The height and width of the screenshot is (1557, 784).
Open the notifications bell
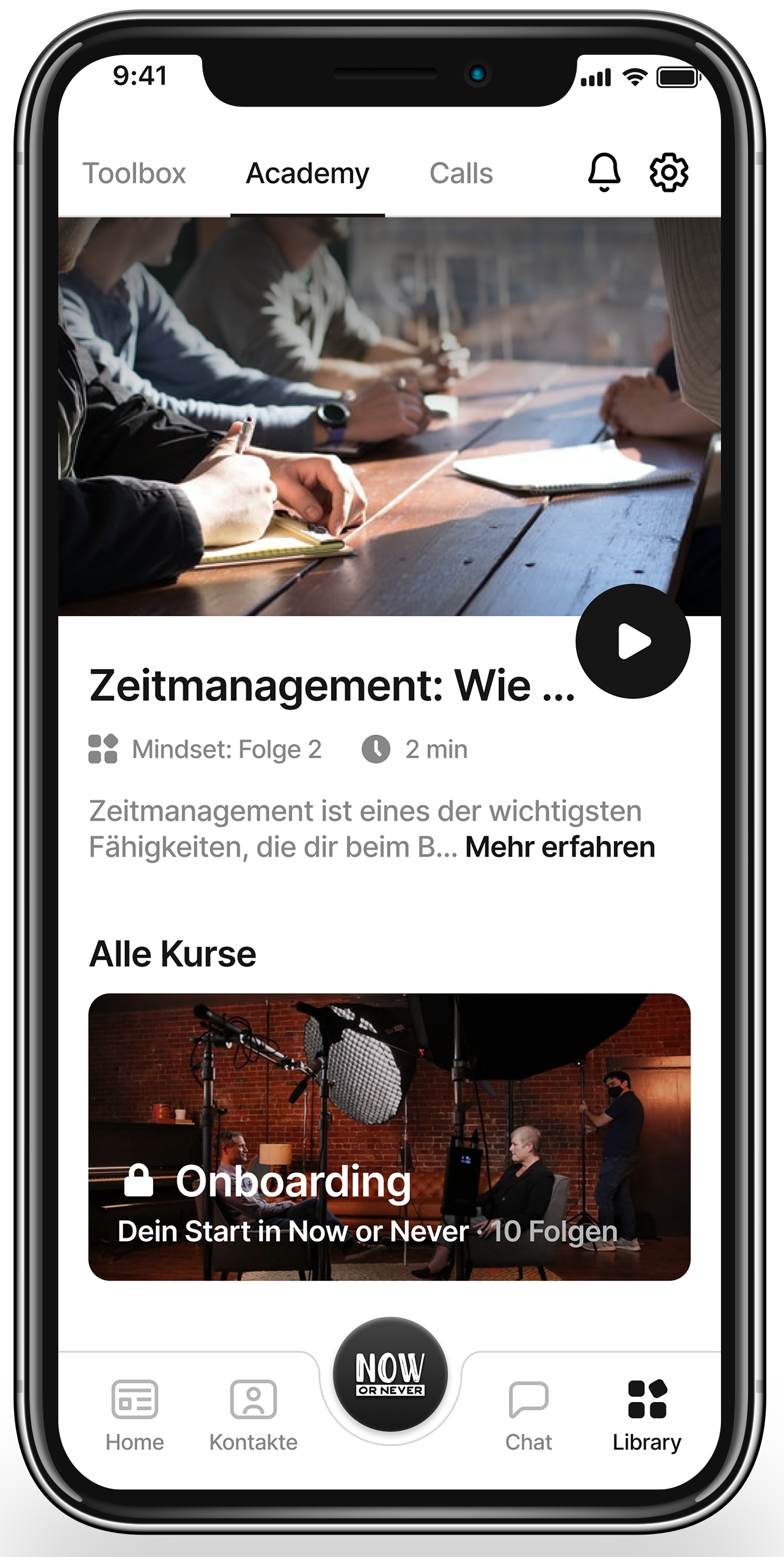click(x=604, y=172)
